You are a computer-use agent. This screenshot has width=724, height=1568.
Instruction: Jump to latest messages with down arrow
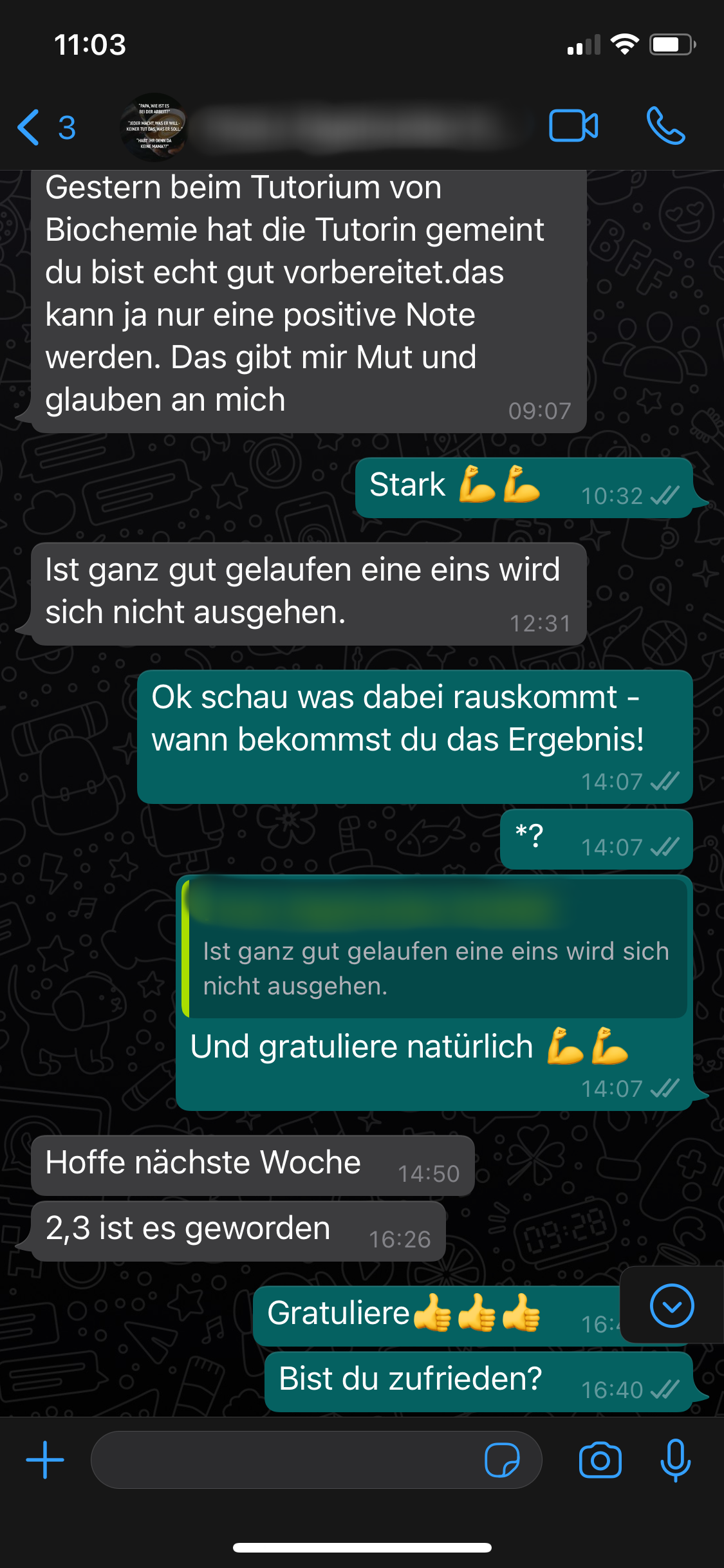(671, 1306)
